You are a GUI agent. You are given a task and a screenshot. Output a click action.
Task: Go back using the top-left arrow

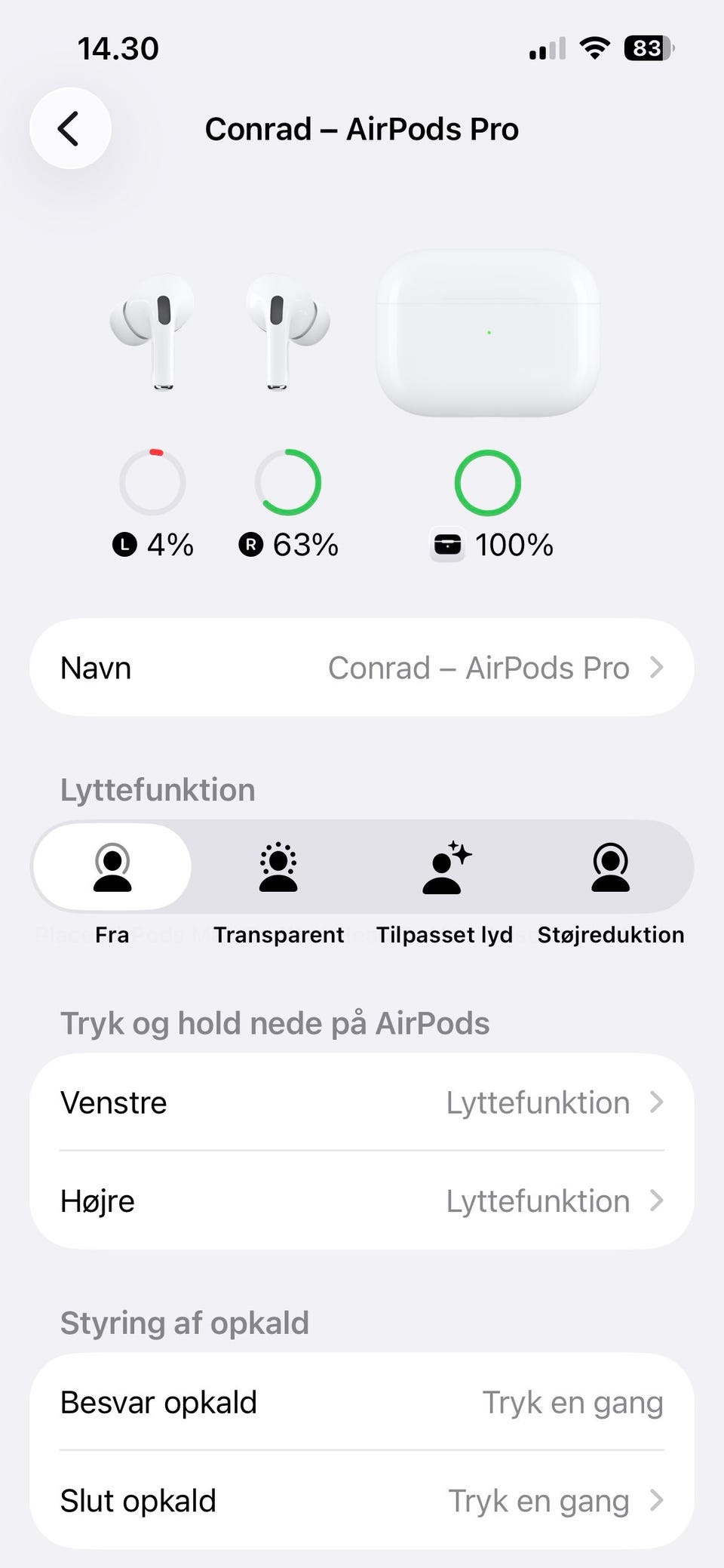point(70,128)
